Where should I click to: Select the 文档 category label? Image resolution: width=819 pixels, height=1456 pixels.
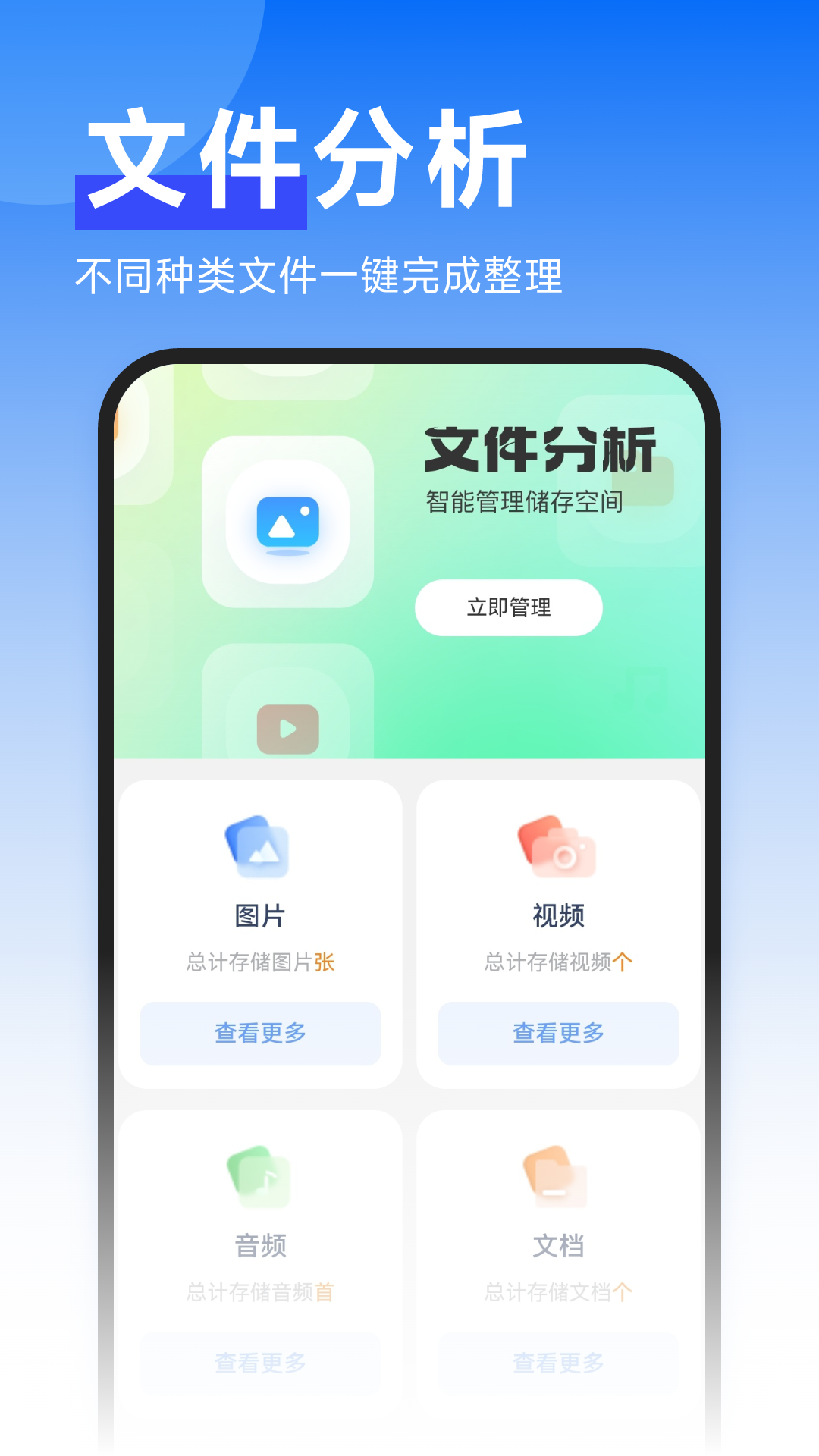coord(559,1246)
